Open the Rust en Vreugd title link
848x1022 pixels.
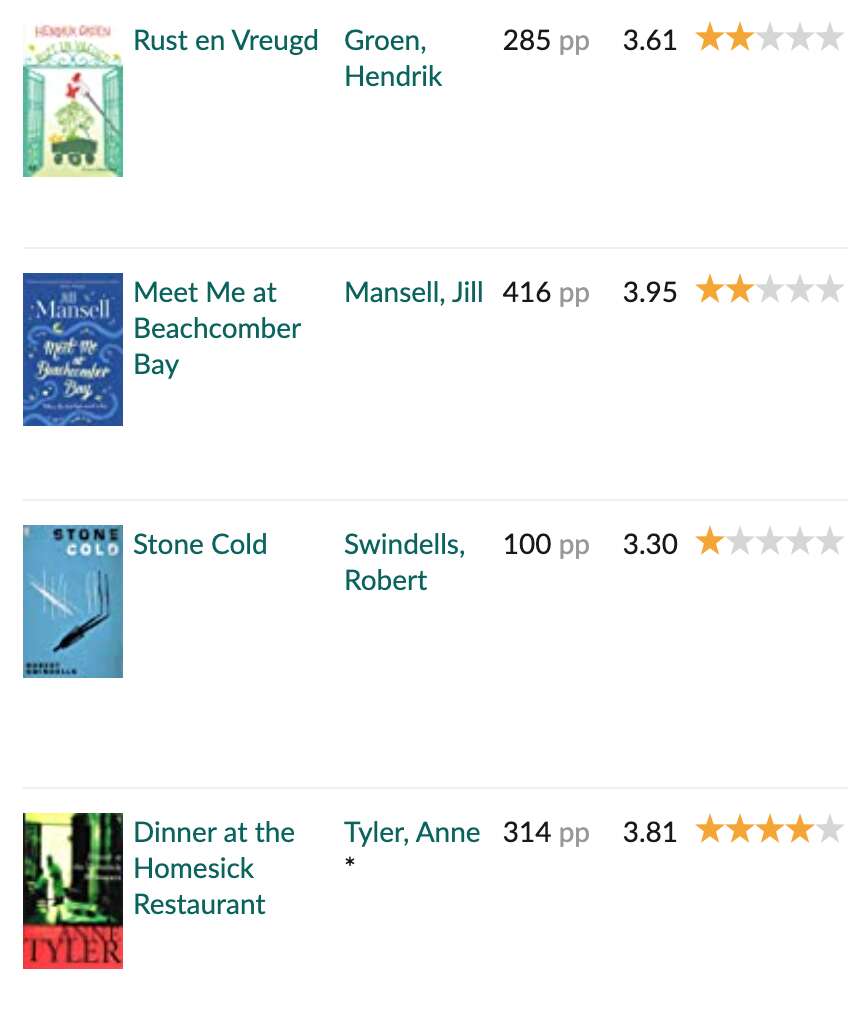(226, 41)
